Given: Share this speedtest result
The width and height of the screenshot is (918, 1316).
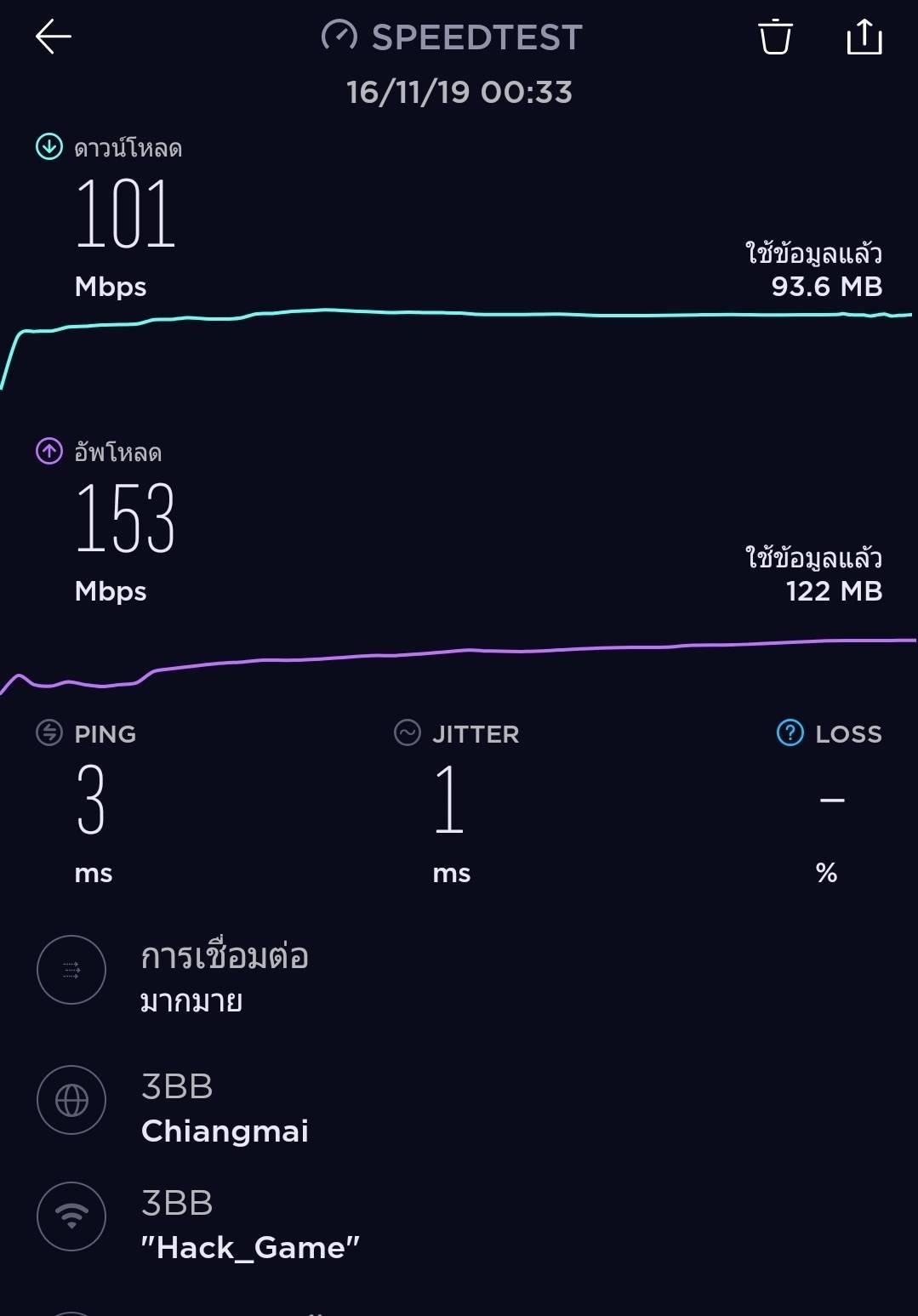Looking at the screenshot, I should coord(864,37).
